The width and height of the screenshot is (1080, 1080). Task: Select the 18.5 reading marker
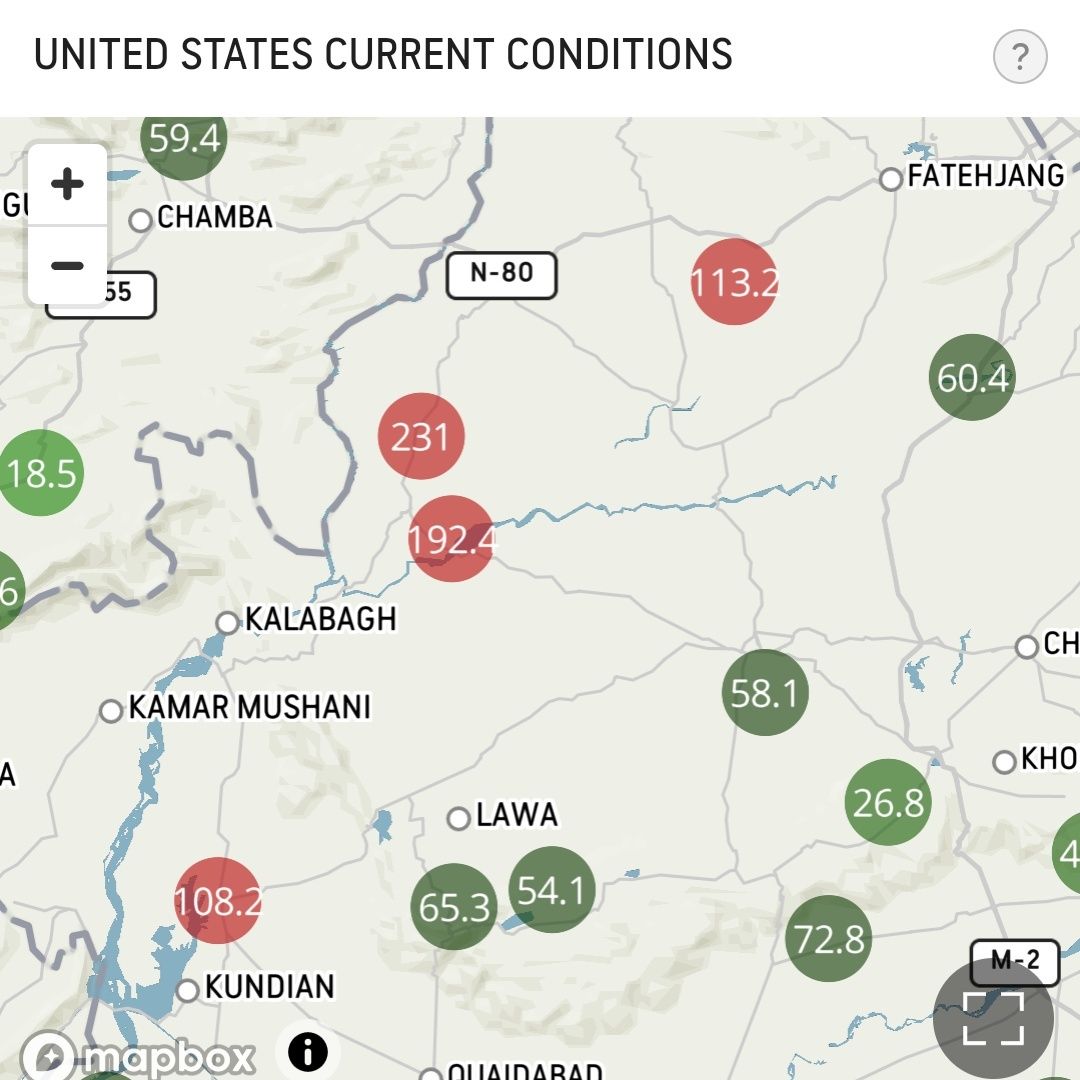tap(40, 473)
